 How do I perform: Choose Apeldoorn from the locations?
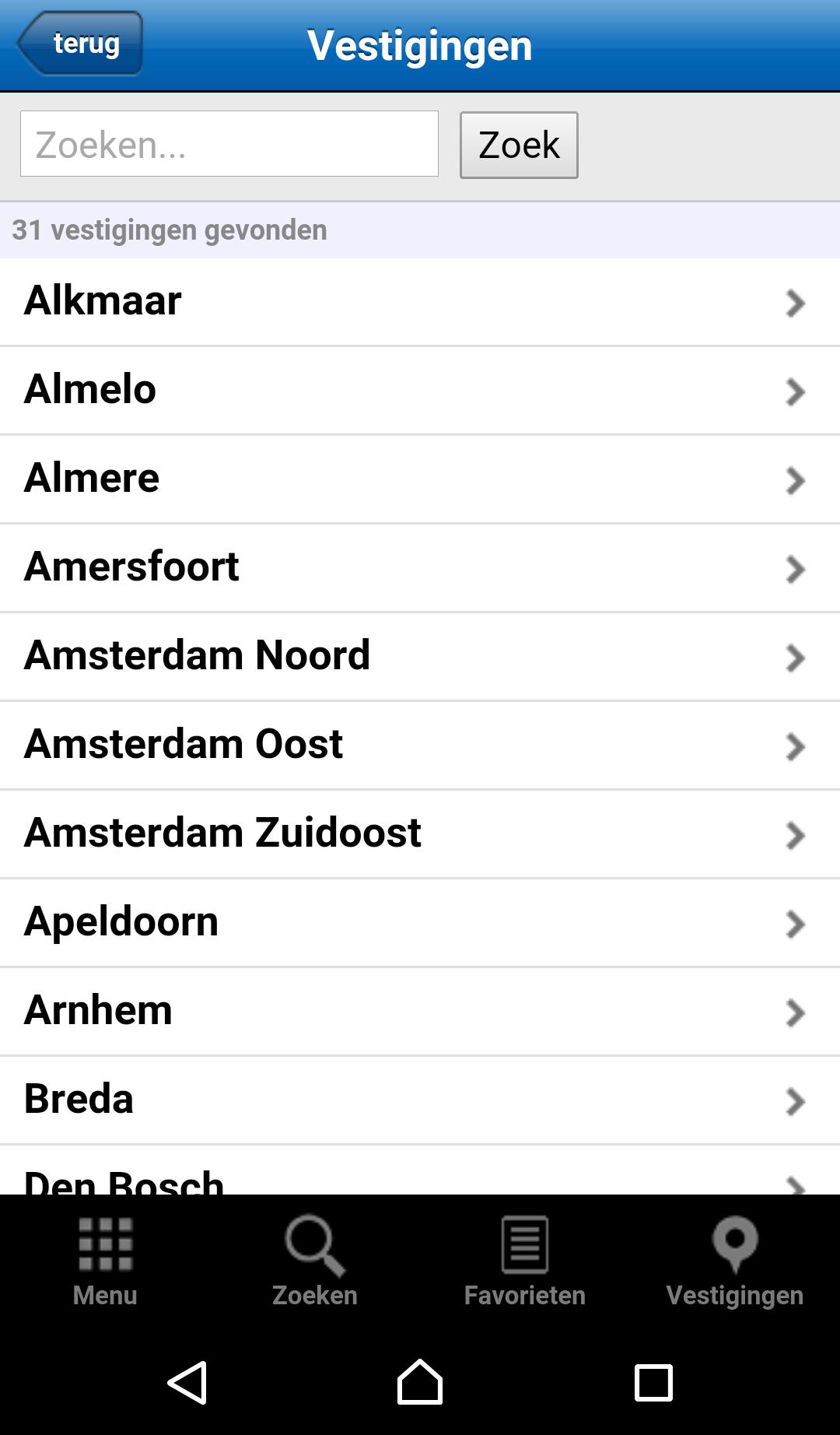click(420, 923)
